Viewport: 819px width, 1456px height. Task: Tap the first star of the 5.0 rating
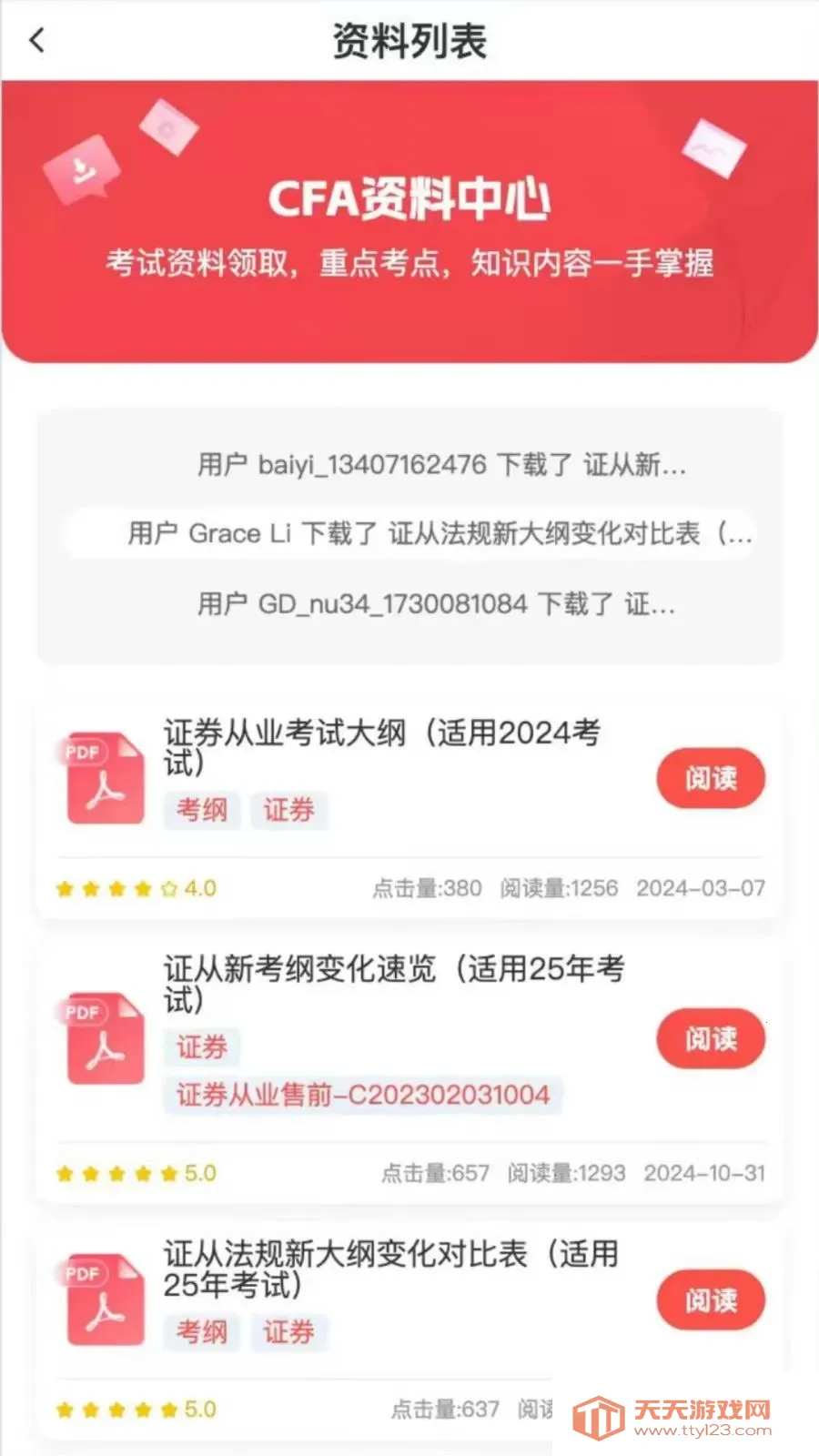(66, 1174)
